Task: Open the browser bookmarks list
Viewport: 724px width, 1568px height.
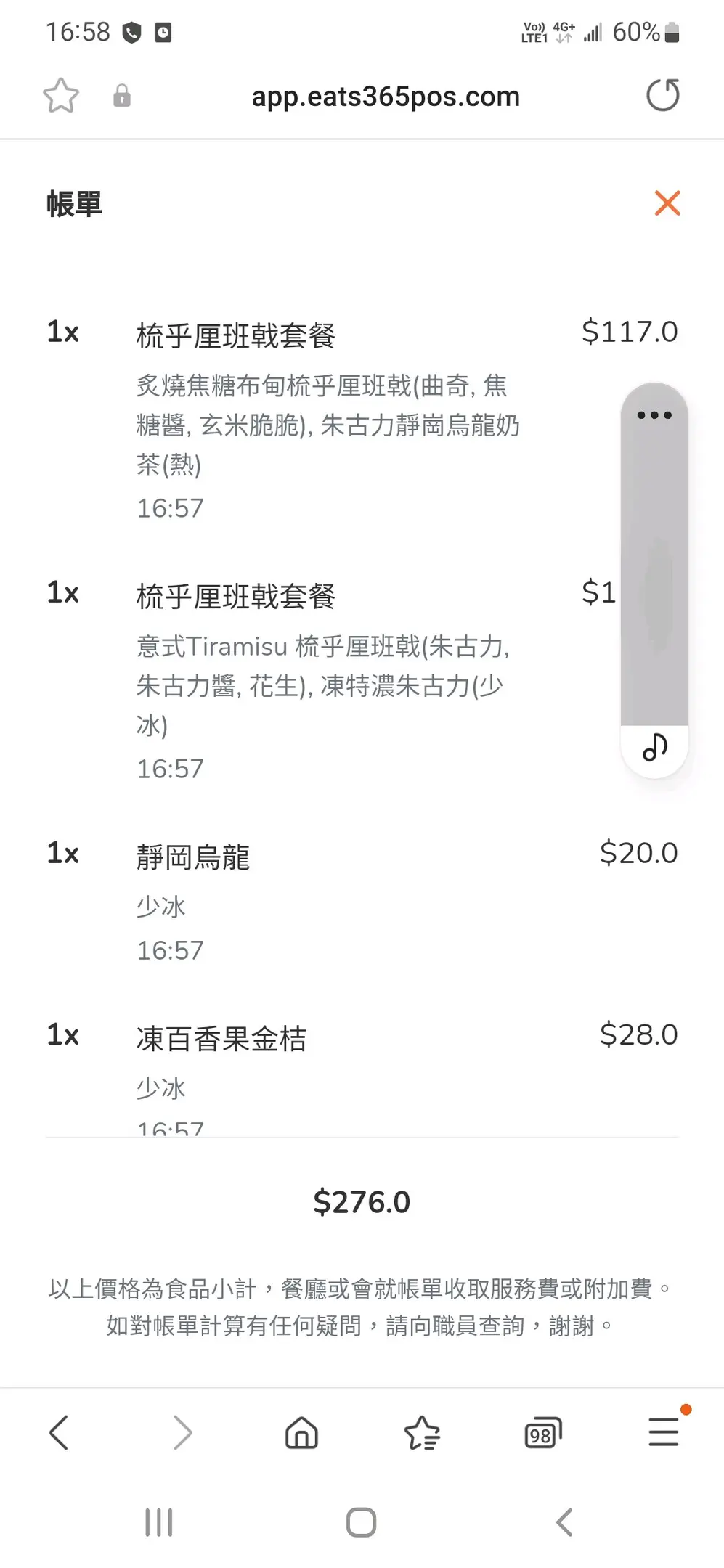Action: (x=422, y=1433)
